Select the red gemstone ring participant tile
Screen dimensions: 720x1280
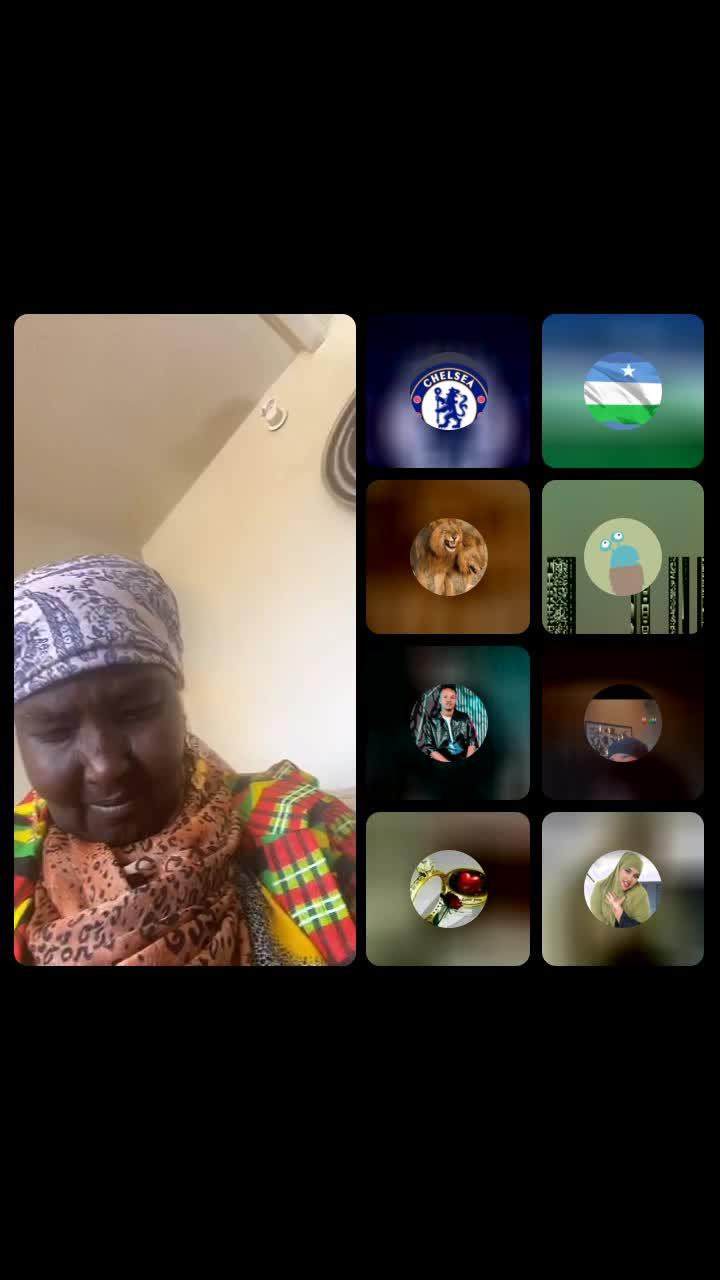pyautogui.click(x=448, y=889)
